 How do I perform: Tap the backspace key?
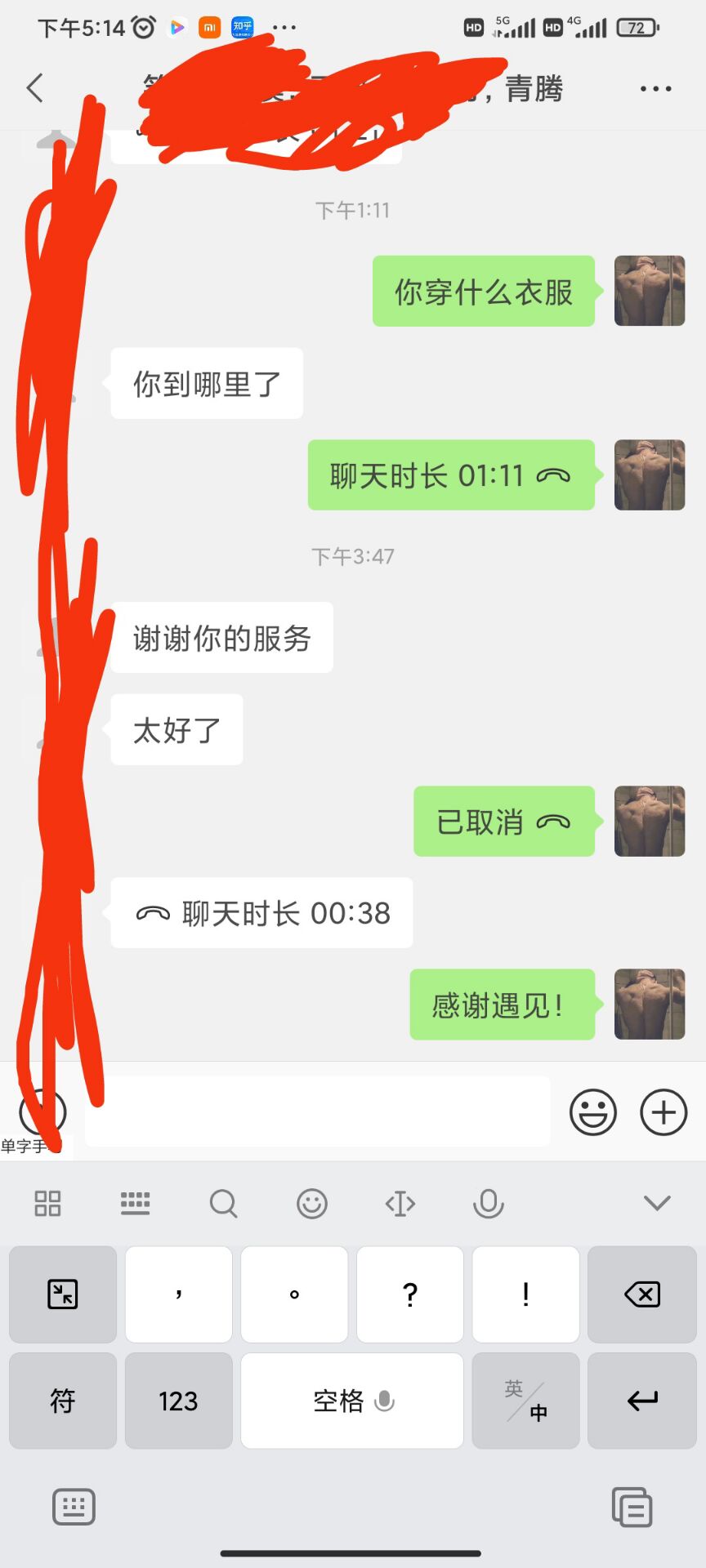click(x=641, y=1294)
